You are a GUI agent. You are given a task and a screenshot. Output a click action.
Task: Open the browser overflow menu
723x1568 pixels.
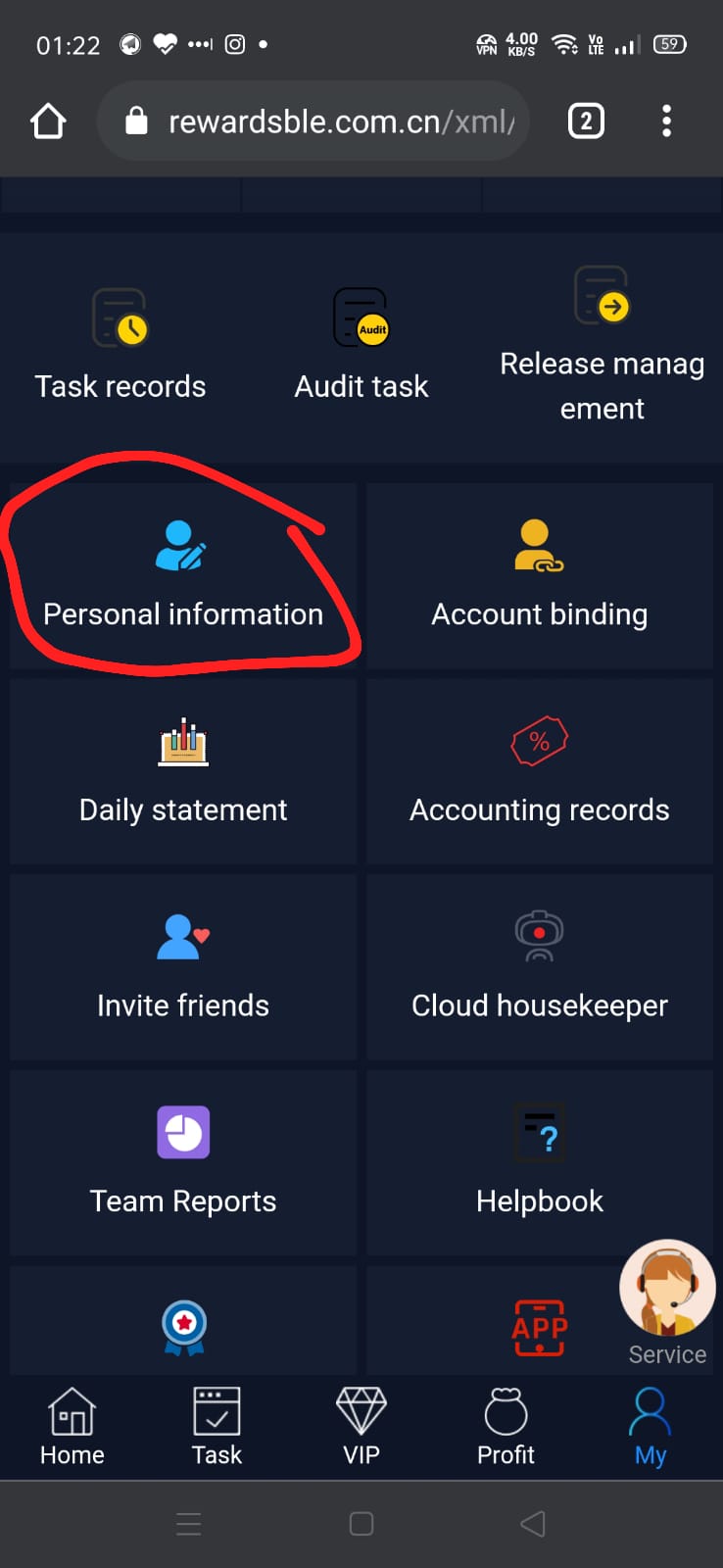coord(666,122)
